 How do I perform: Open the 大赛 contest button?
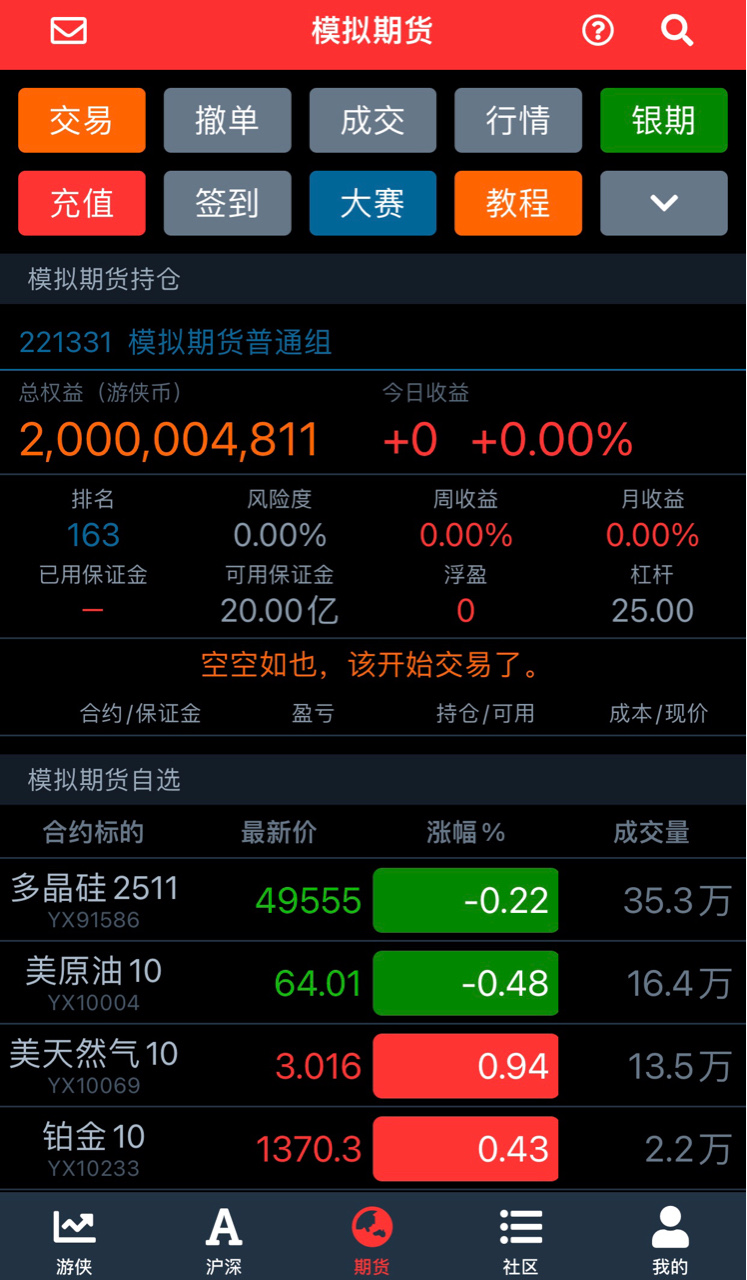[x=373, y=203]
